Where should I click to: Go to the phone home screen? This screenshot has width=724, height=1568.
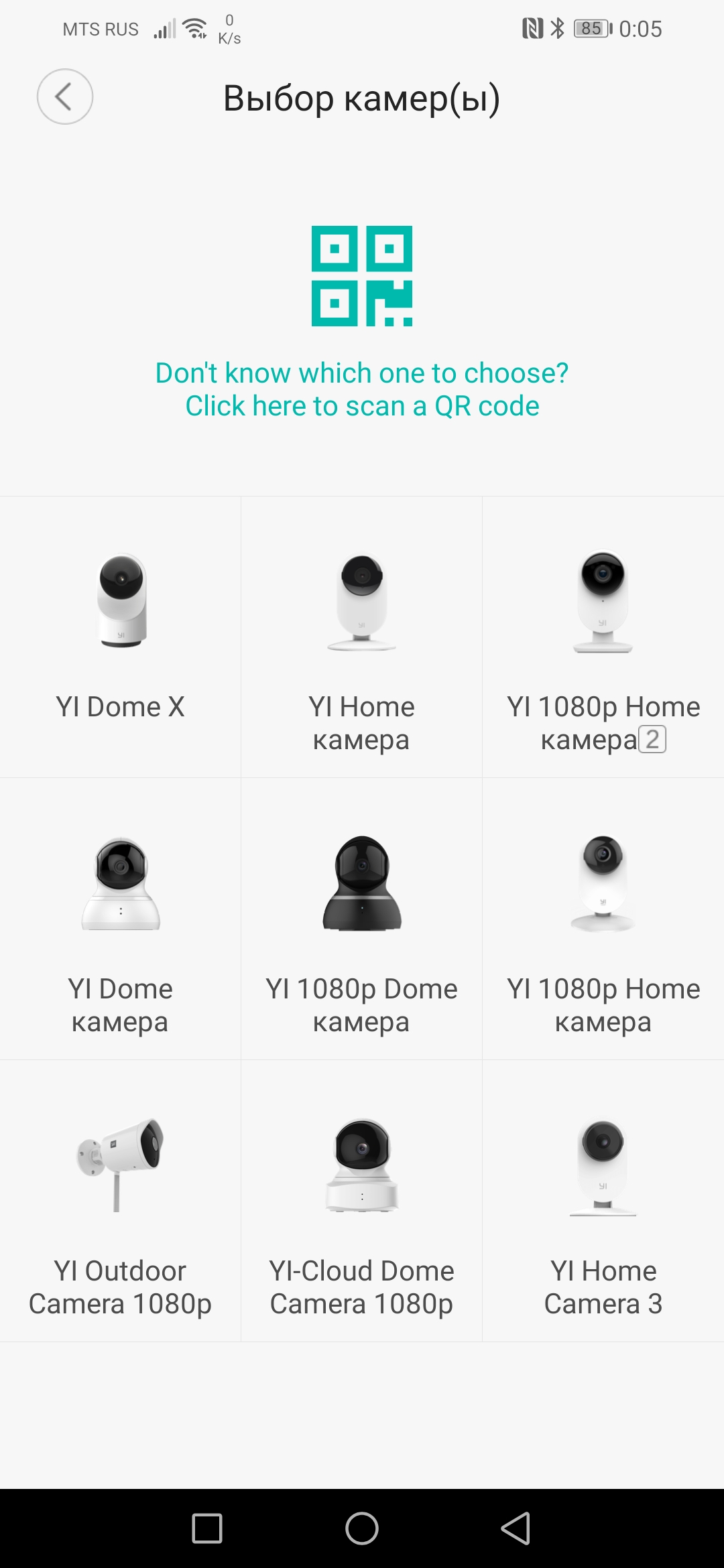coord(362,1528)
